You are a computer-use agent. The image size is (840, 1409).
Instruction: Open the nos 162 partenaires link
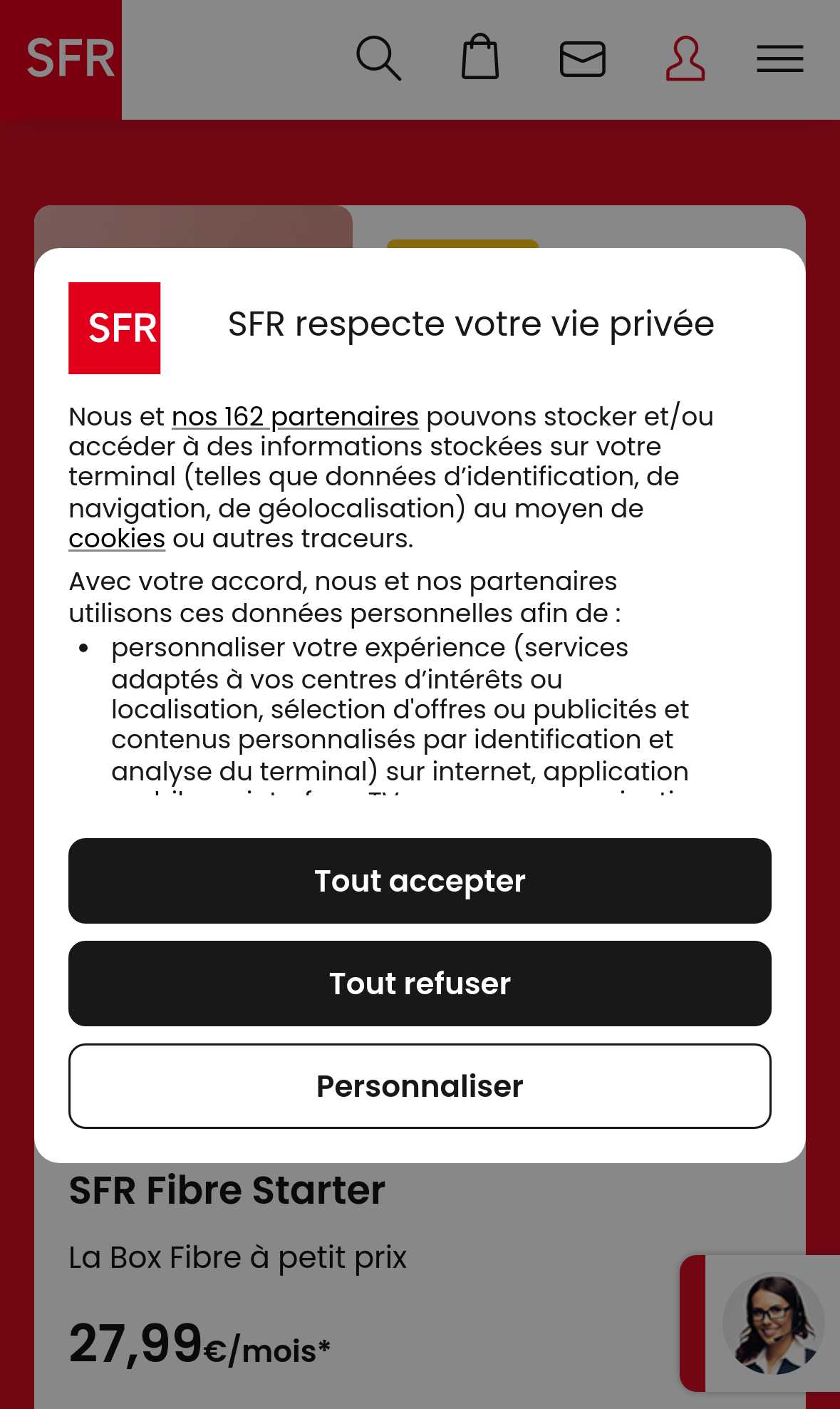pos(295,417)
